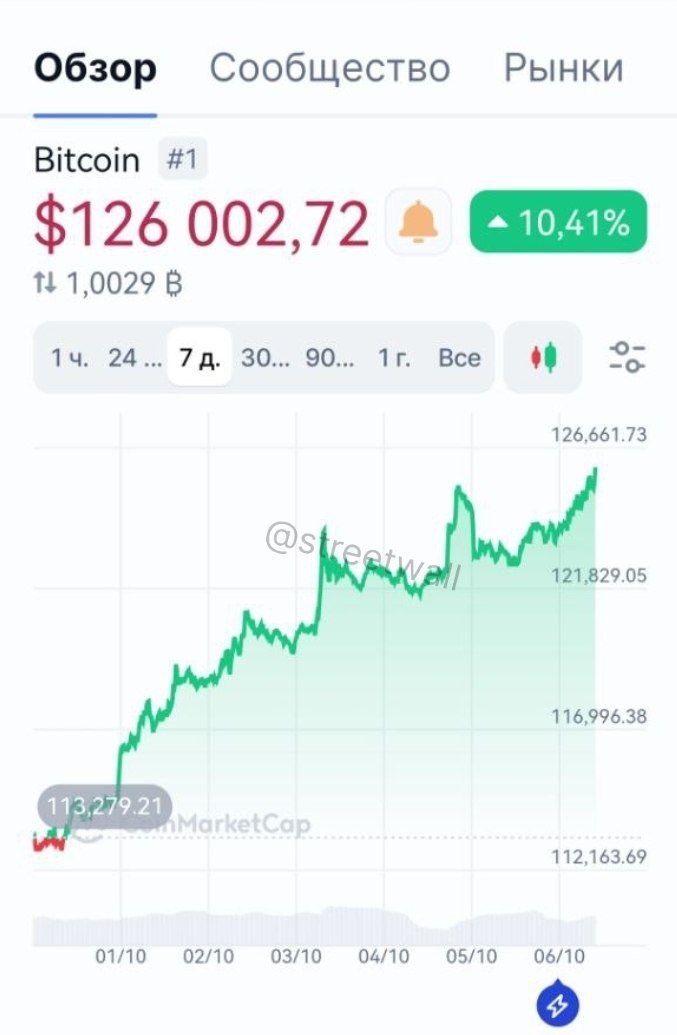Show the 90-day chart range
Image resolution: width=677 pixels, height=1035 pixels.
tap(329, 358)
